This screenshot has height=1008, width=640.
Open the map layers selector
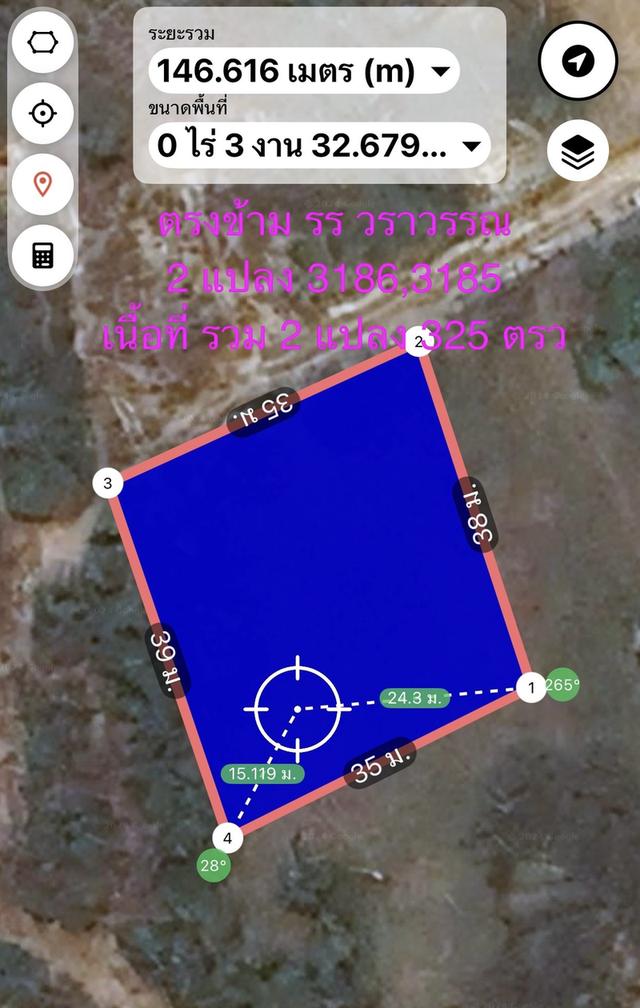pyautogui.click(x=577, y=152)
